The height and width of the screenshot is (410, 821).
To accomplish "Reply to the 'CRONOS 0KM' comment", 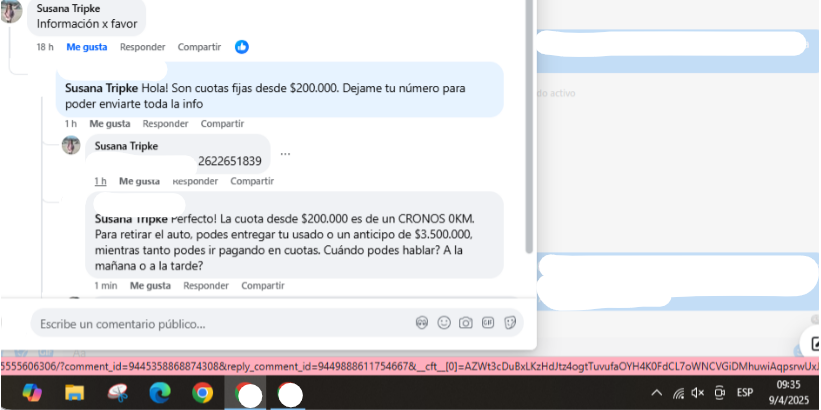I will [206, 285].
